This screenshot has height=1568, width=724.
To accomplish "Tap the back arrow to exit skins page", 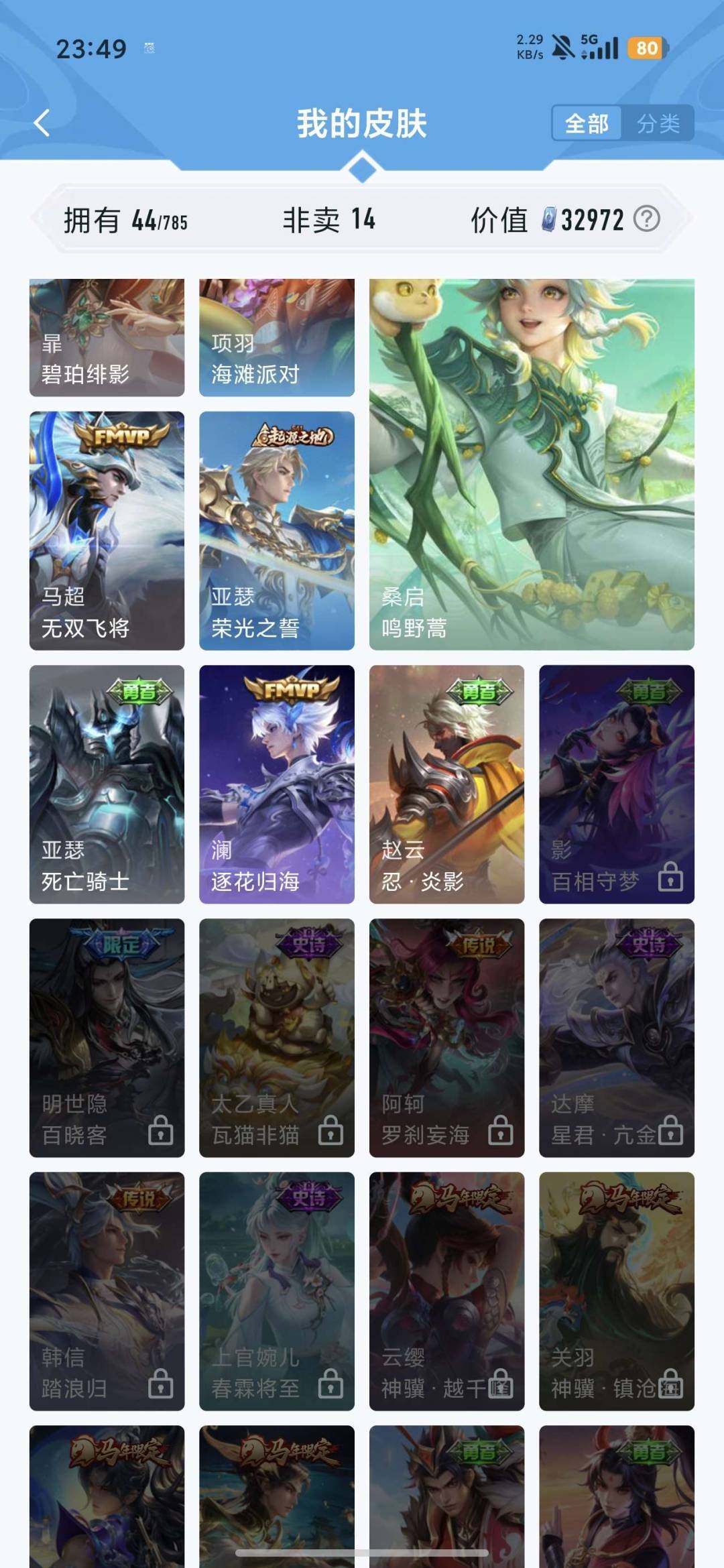I will [40, 123].
